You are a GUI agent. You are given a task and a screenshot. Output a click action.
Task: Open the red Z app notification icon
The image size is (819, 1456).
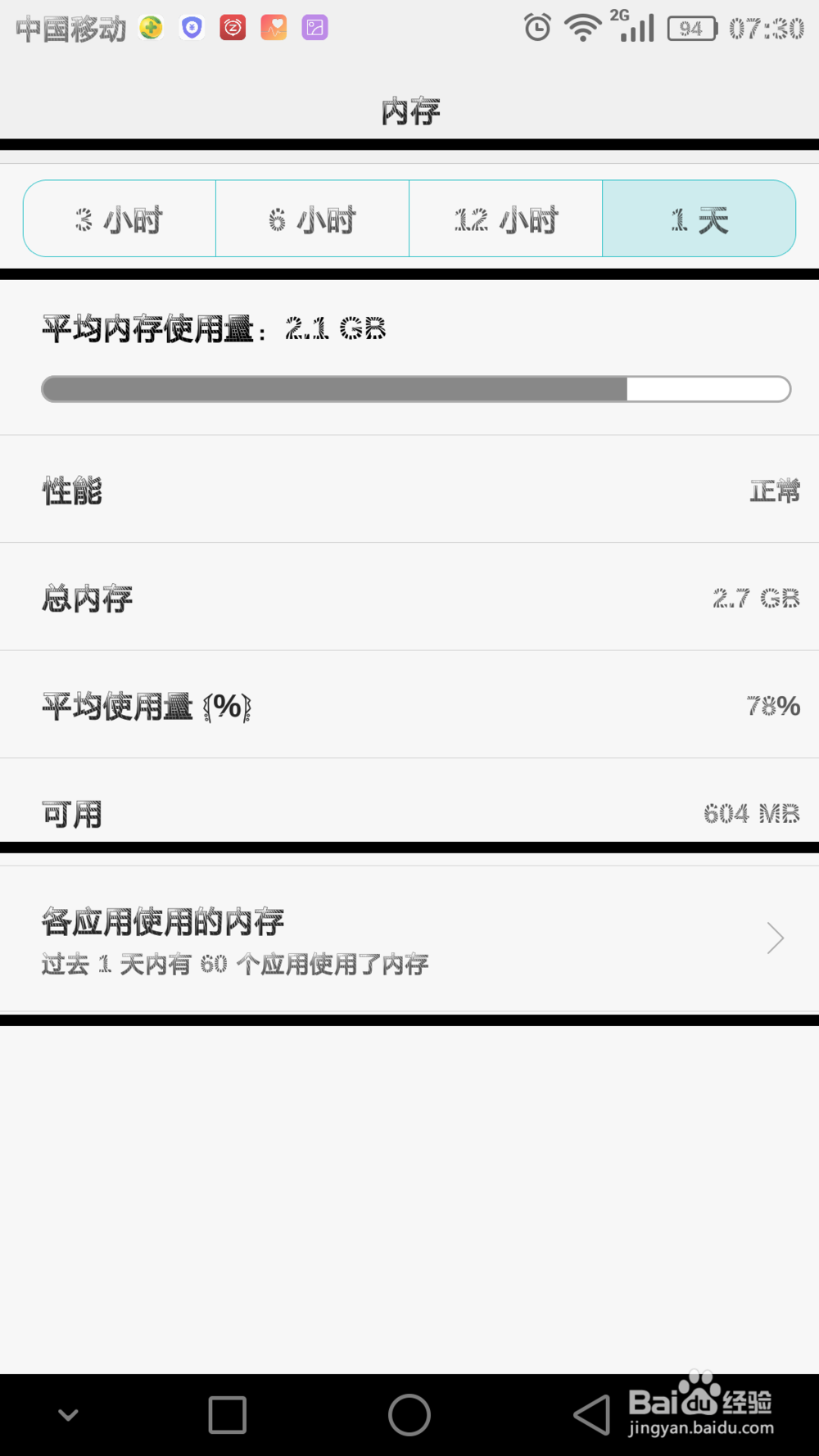pos(233,27)
